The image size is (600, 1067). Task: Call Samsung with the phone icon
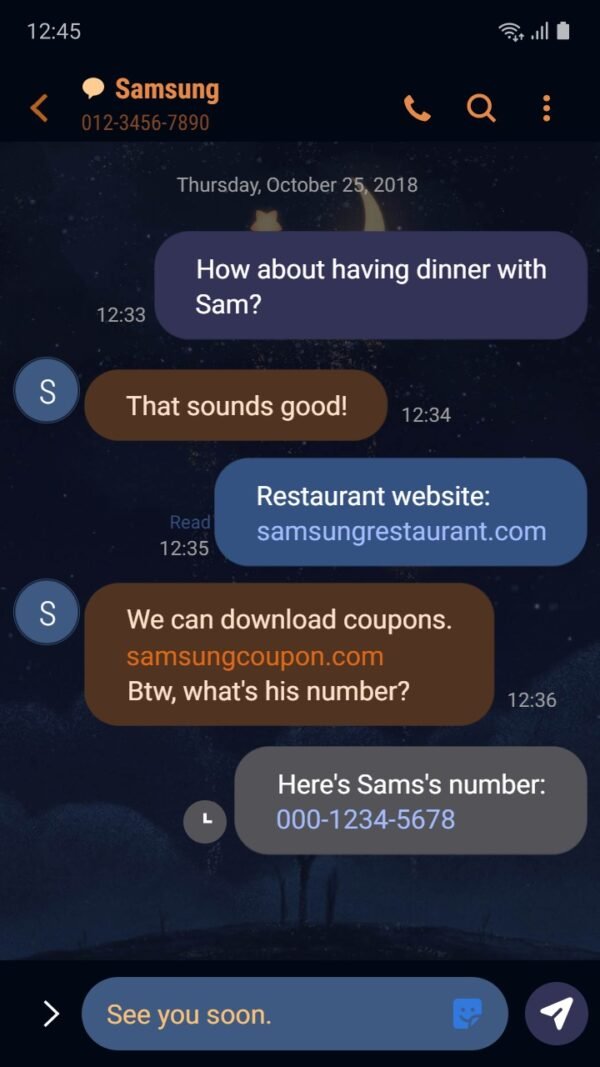pyautogui.click(x=417, y=107)
